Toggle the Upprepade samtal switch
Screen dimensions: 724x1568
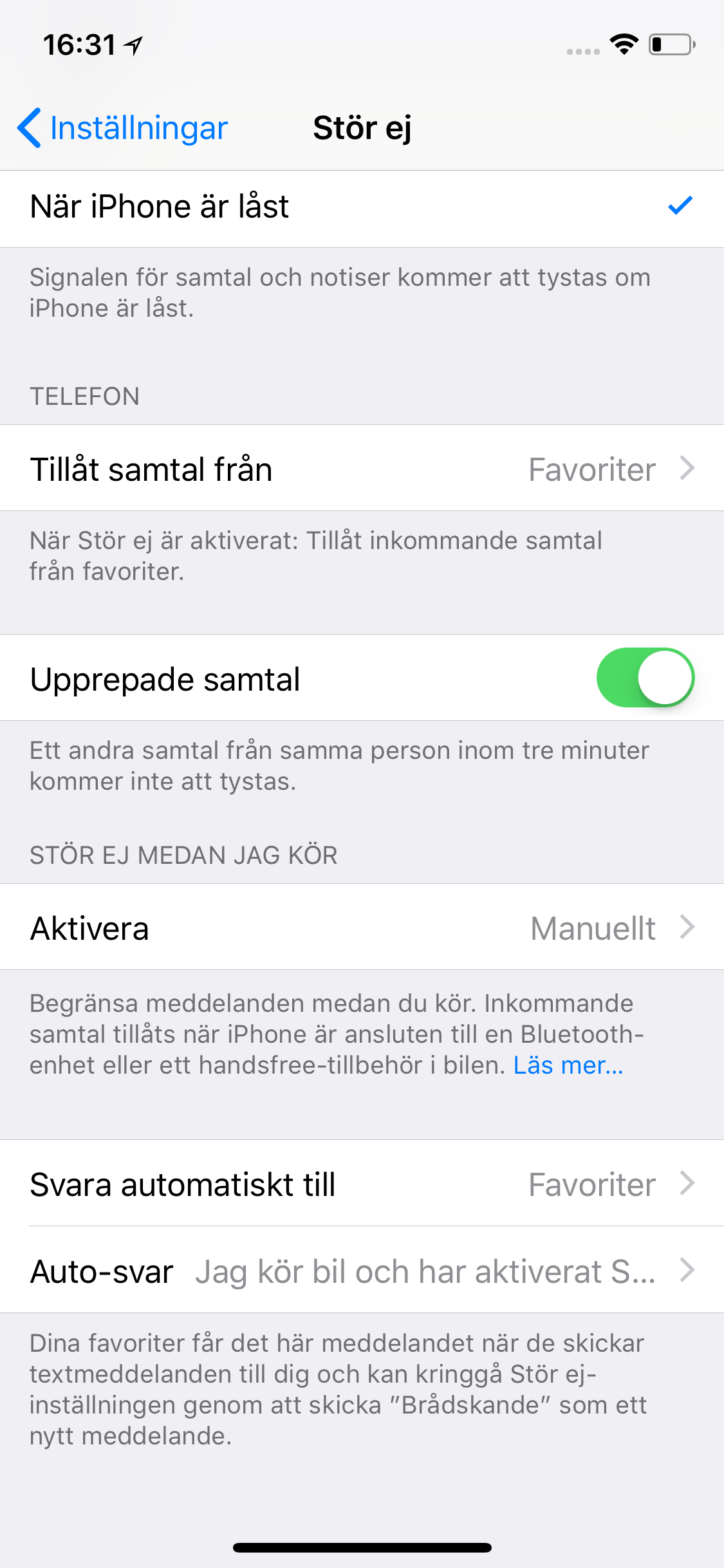[x=645, y=678]
